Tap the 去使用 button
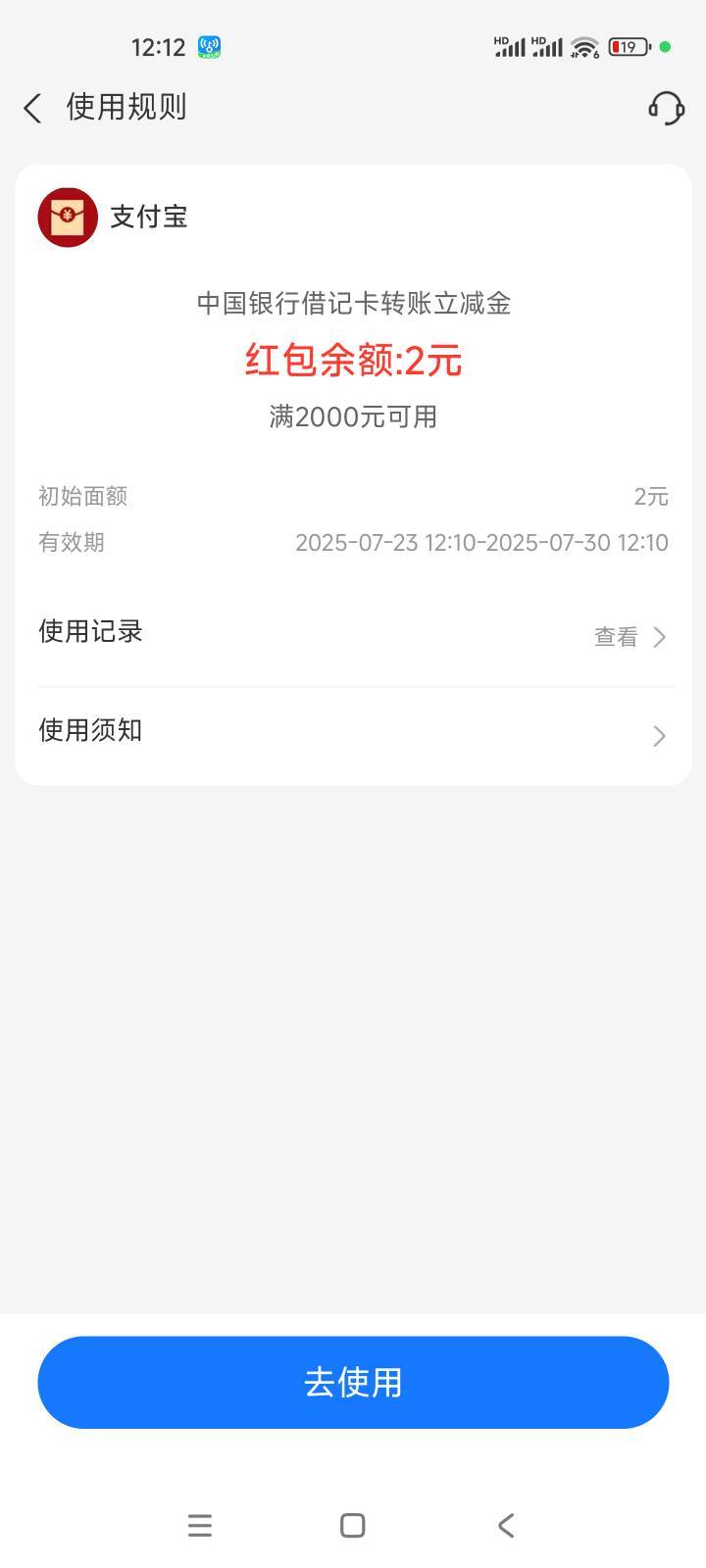706x1568 pixels. pos(353,1382)
